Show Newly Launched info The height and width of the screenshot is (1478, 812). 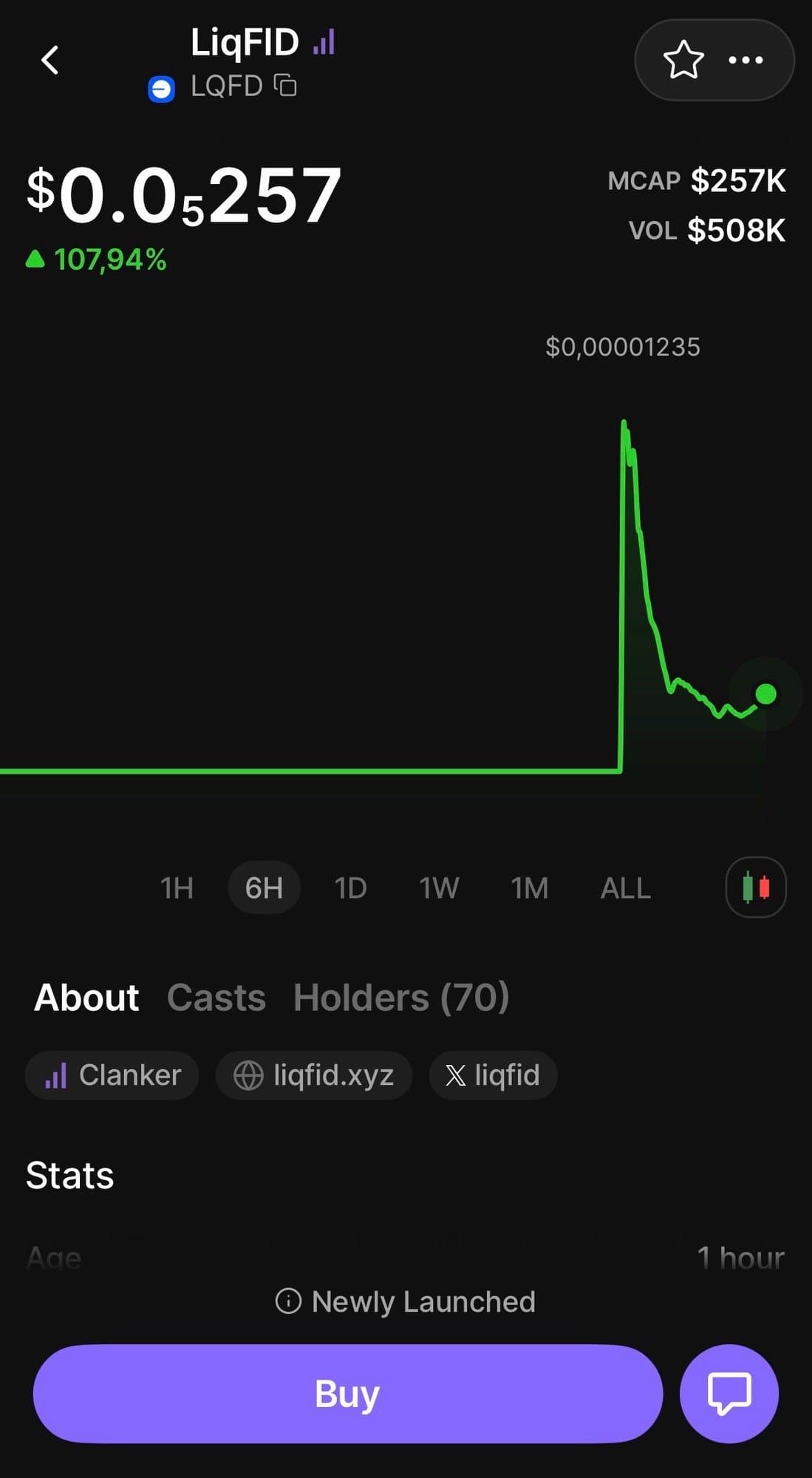(x=406, y=1301)
